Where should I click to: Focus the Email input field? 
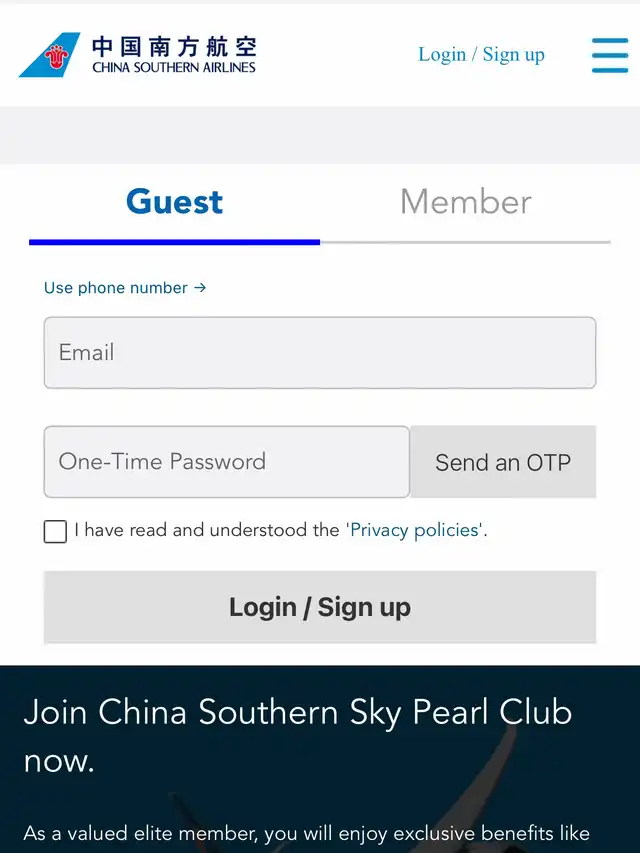point(320,353)
